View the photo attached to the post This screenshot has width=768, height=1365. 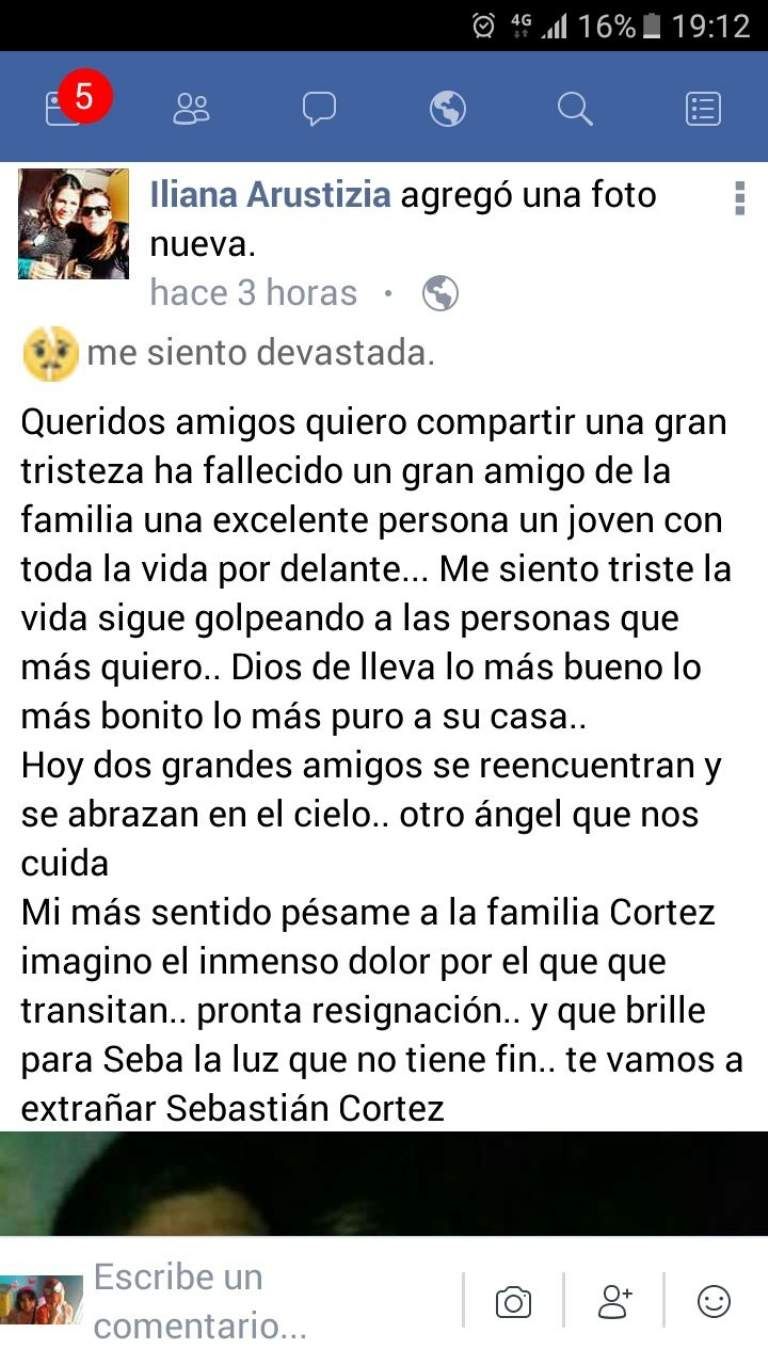coord(384,1184)
